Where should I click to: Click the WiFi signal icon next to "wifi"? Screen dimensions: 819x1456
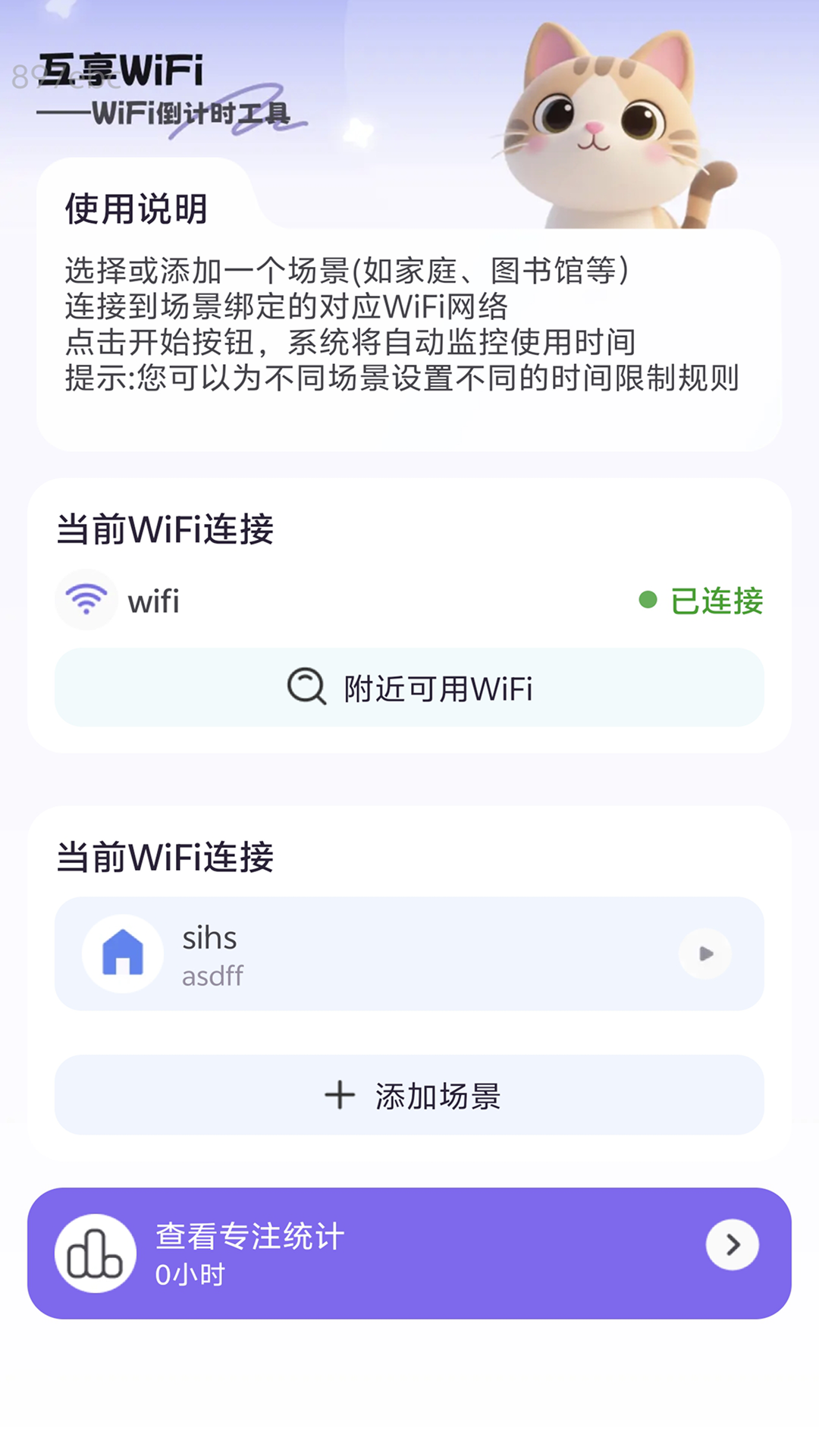(86, 601)
